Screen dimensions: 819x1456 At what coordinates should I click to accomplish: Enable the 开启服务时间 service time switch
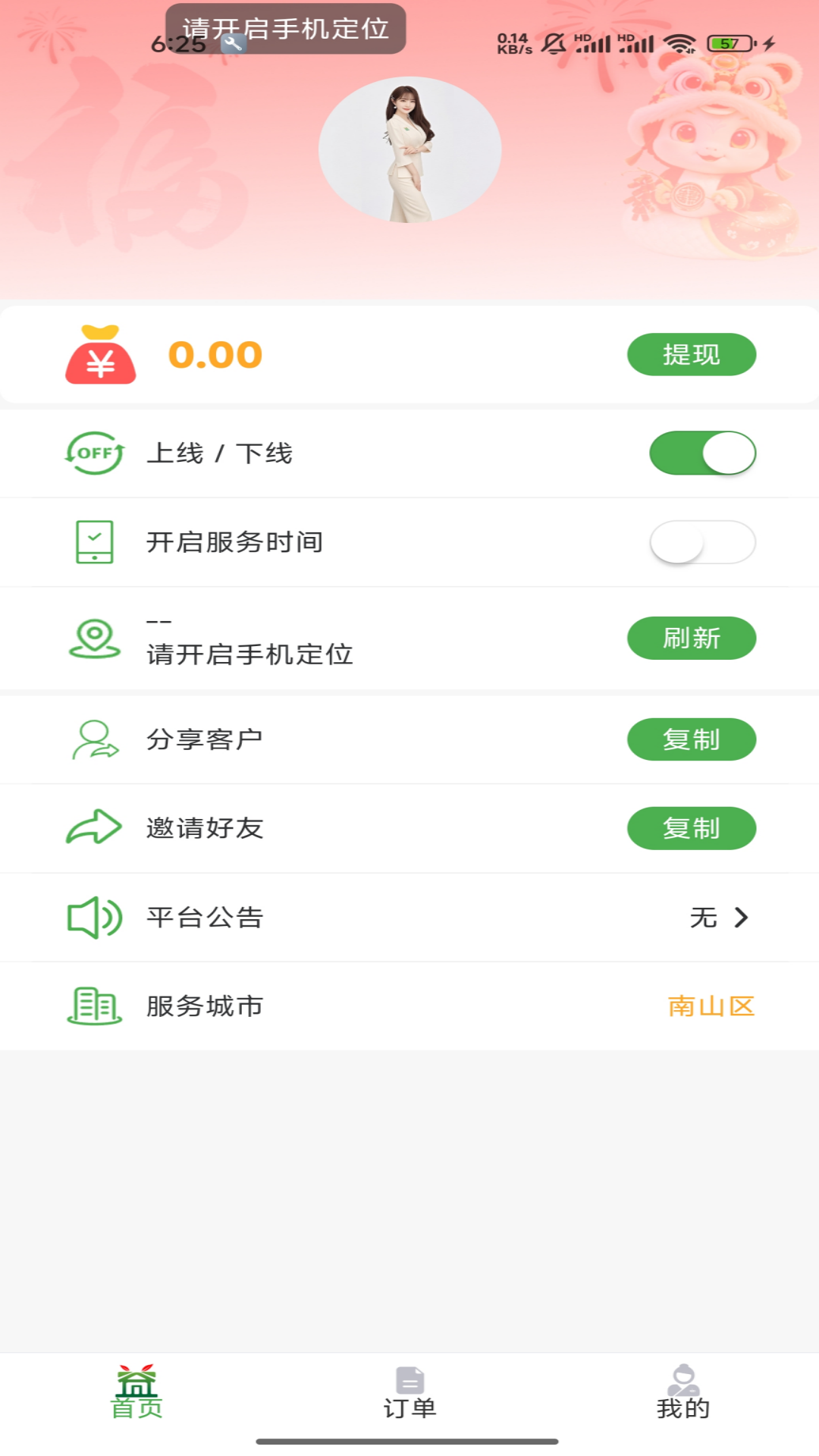[703, 542]
